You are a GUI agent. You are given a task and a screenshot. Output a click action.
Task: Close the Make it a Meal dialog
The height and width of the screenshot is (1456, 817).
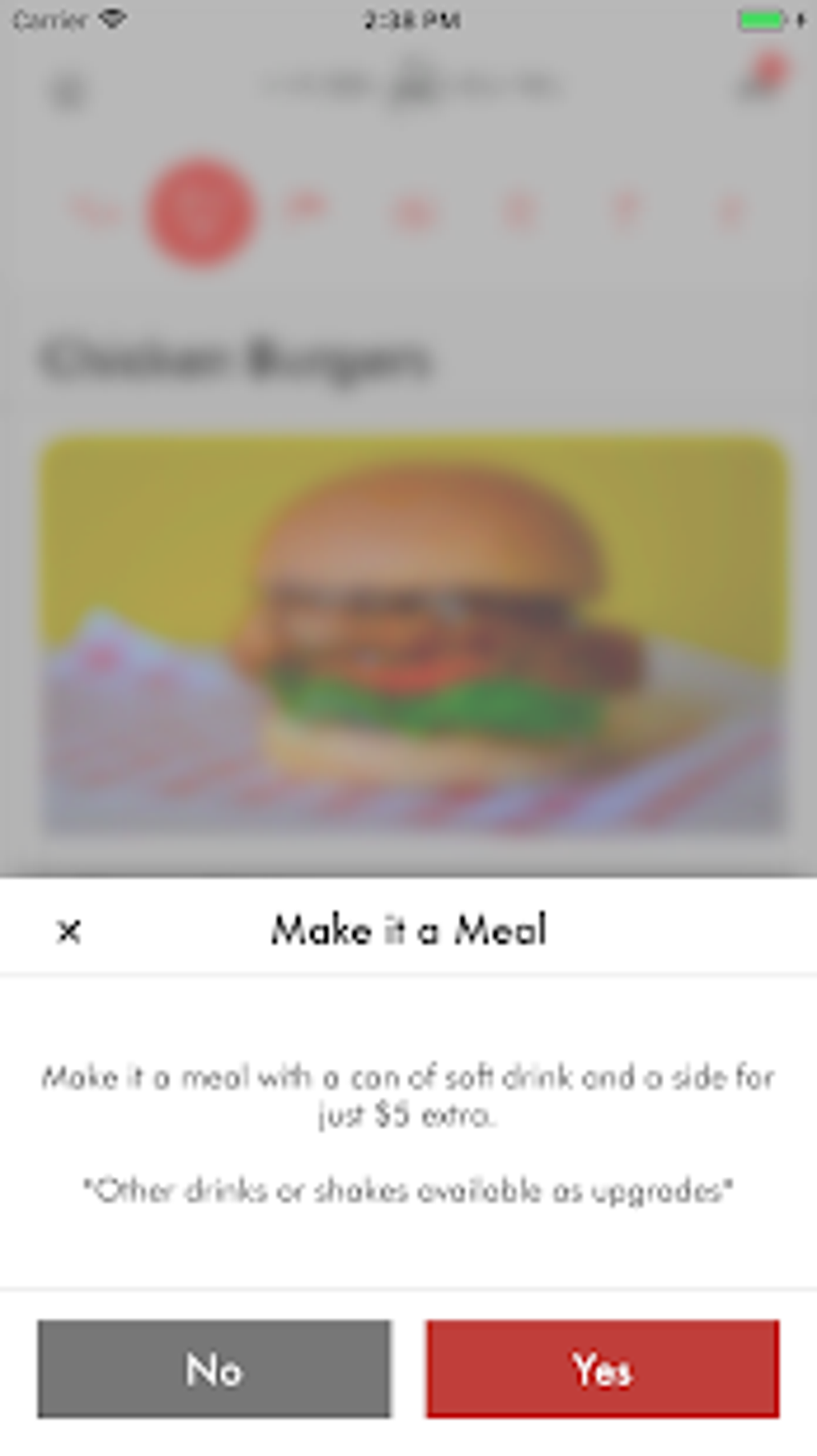click(69, 931)
